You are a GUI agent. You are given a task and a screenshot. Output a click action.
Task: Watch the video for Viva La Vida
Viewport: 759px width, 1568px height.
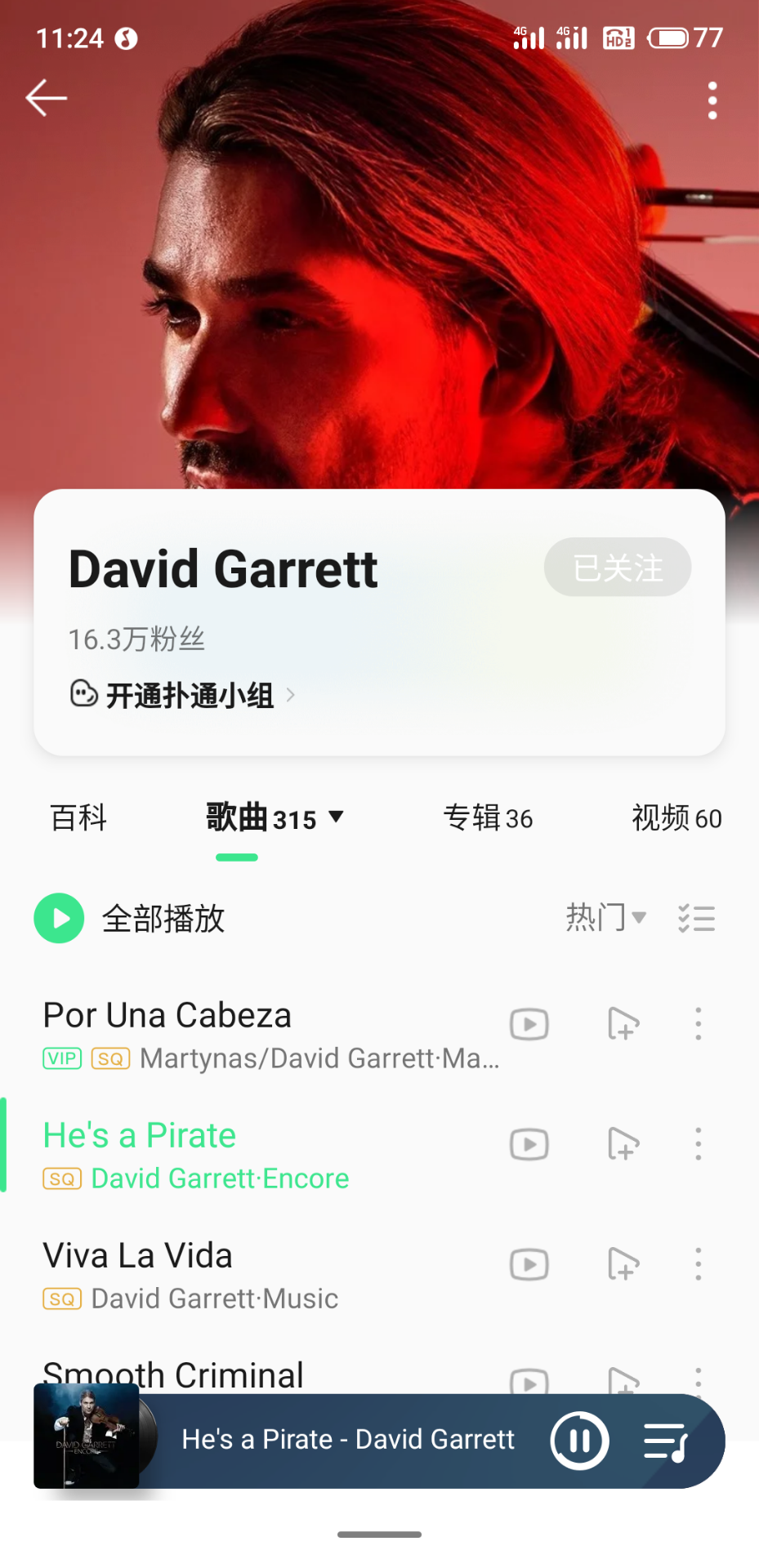tap(529, 1265)
